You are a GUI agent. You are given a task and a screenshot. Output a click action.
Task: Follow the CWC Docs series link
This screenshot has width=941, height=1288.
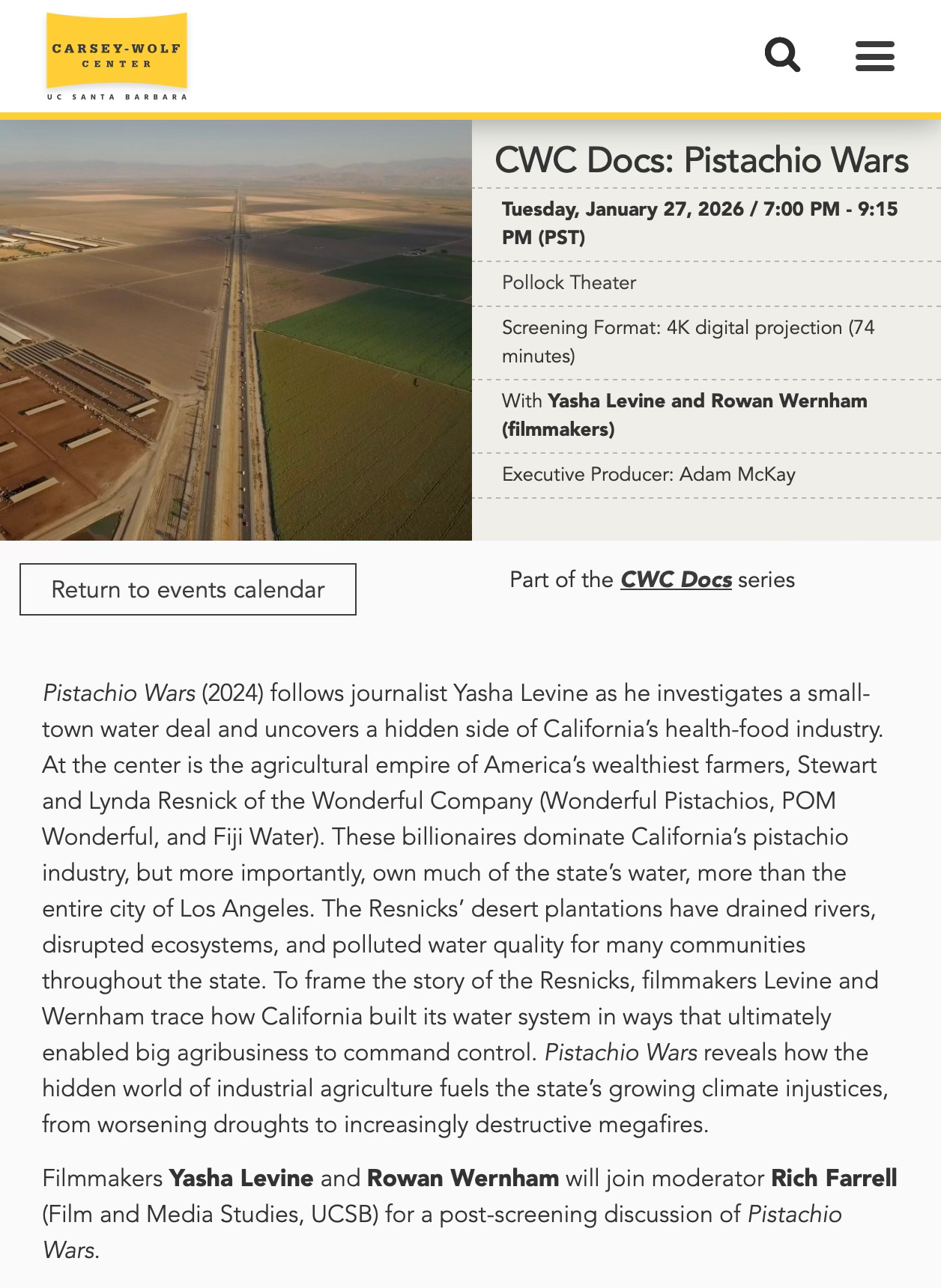676,580
